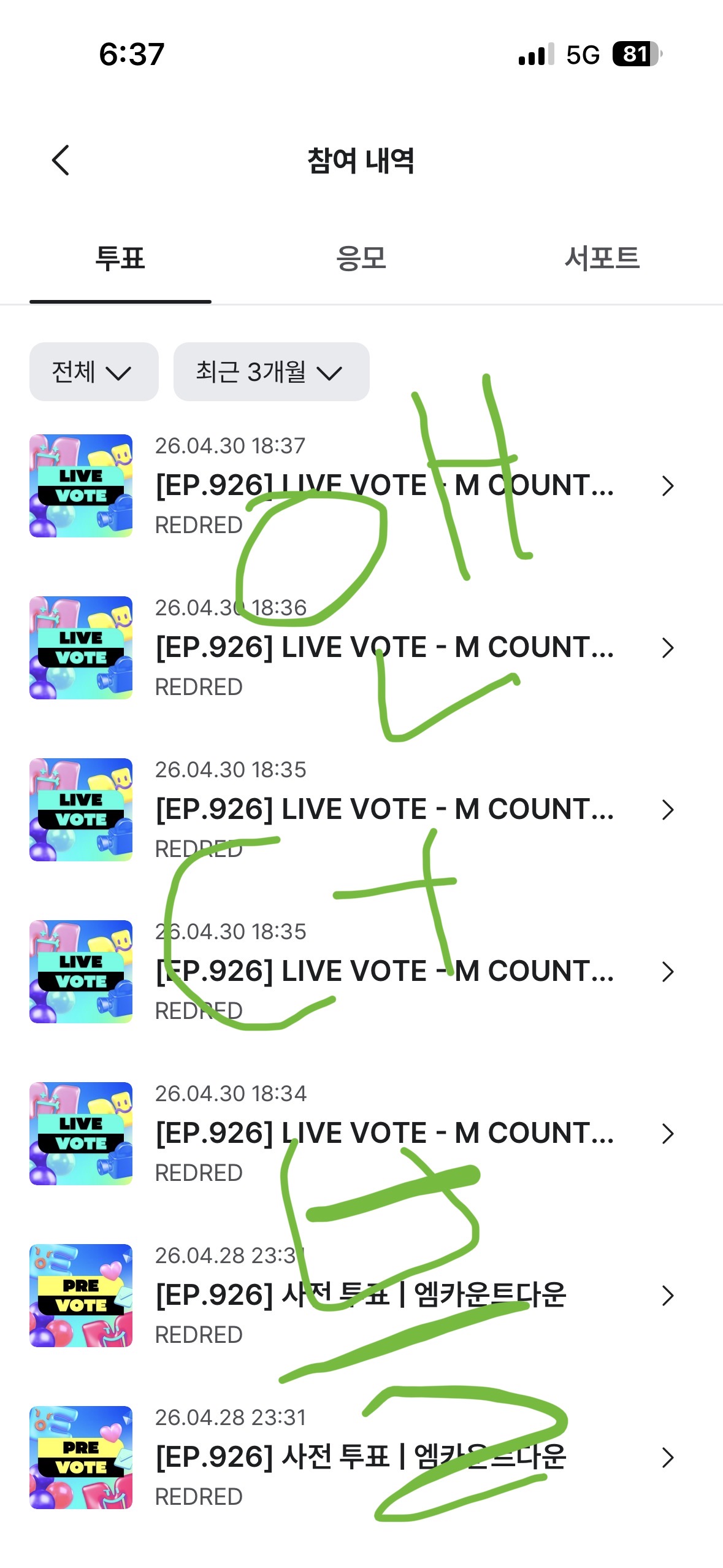This screenshot has height=1568, width=723.
Task: Switch to the 서포트 tab
Action: (602, 258)
